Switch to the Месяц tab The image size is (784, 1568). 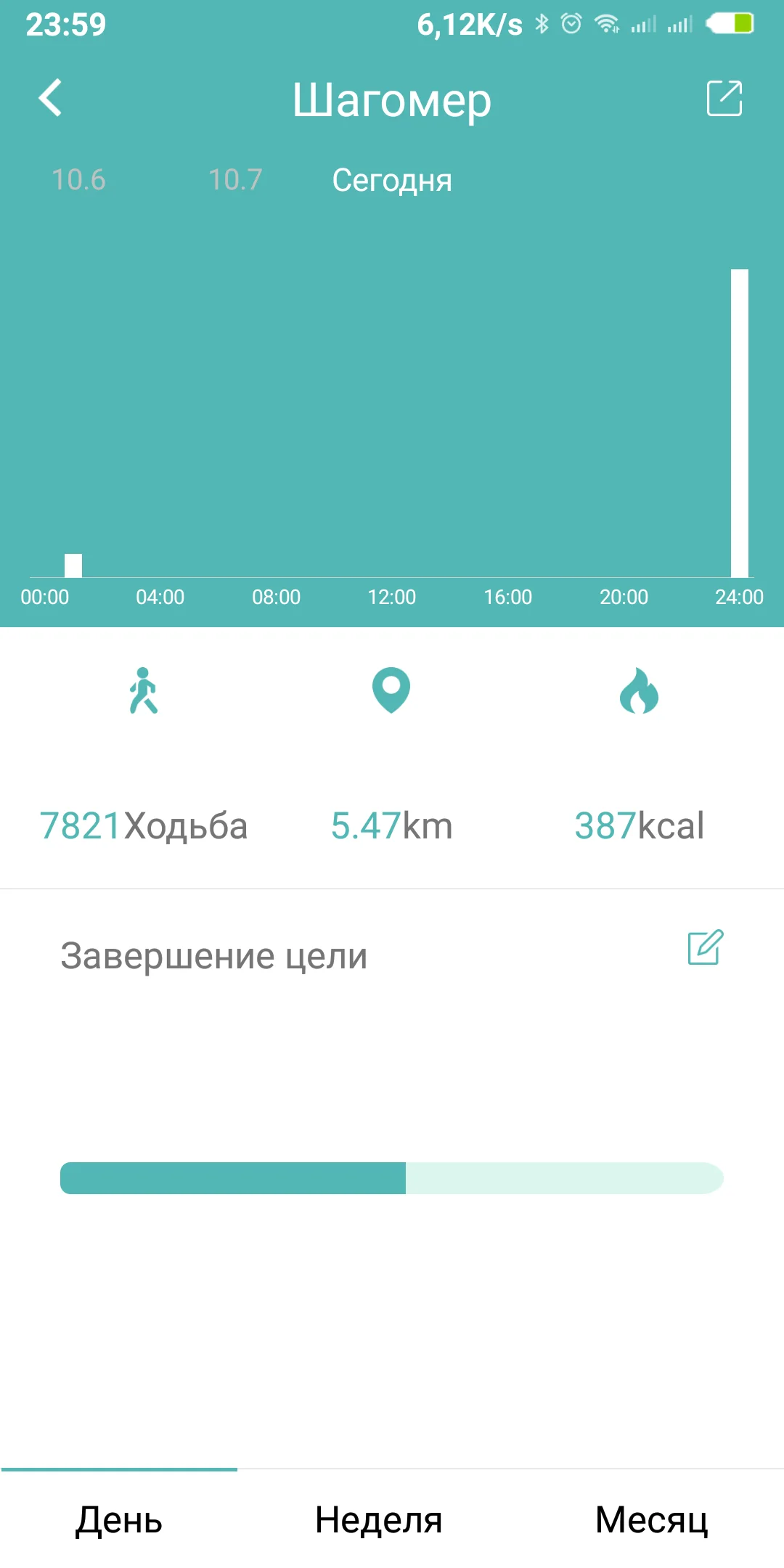[x=652, y=1519]
